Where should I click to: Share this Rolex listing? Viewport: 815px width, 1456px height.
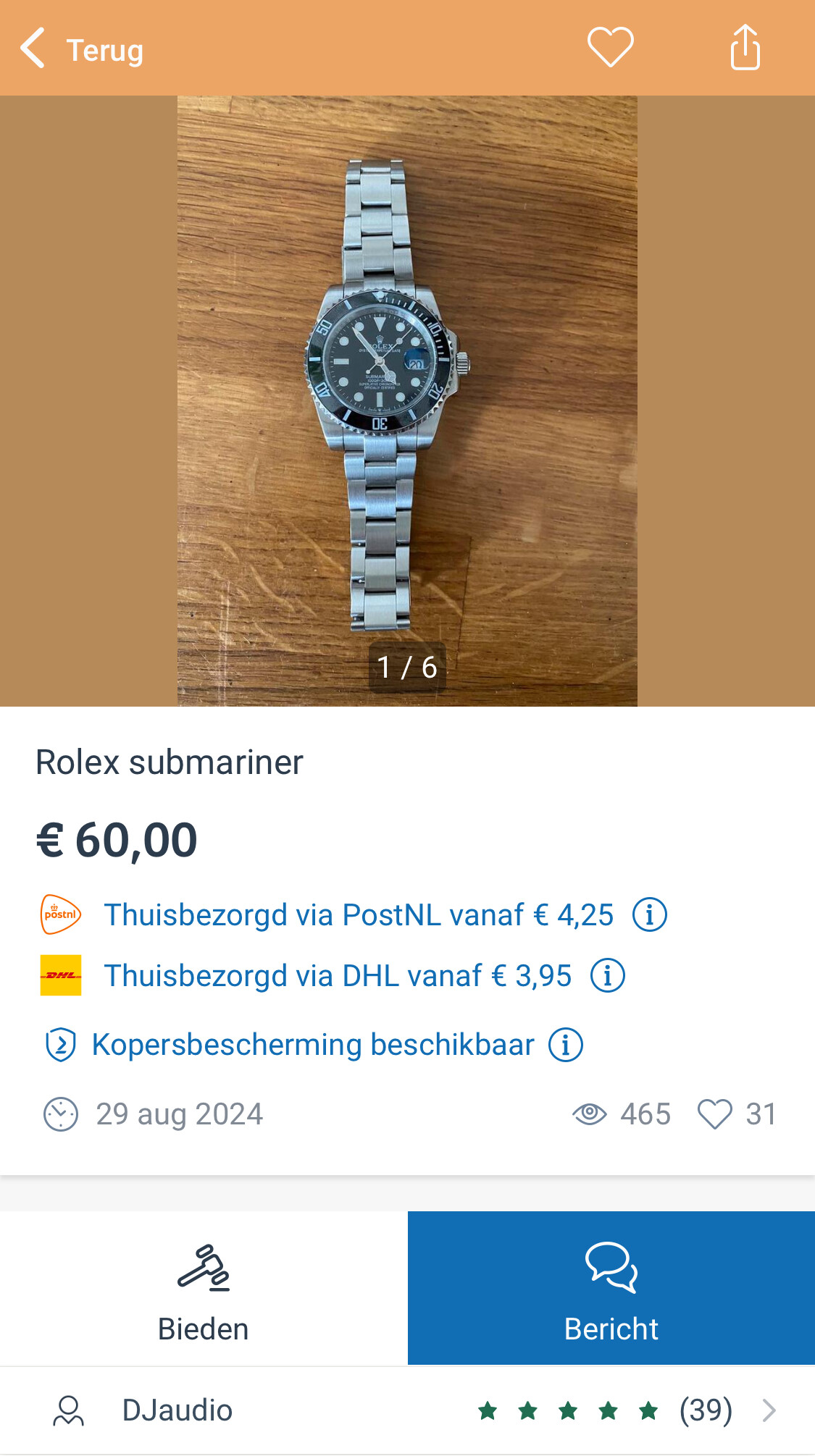point(745,48)
